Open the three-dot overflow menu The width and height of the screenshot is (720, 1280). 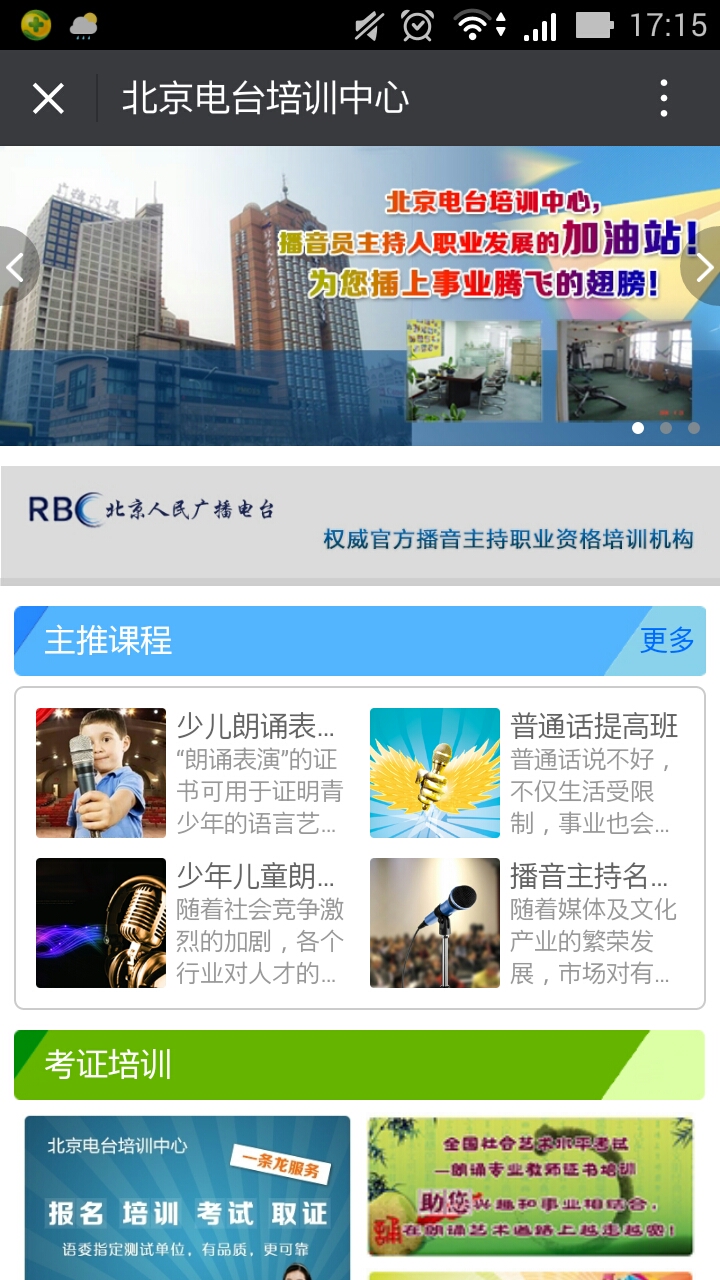(664, 99)
